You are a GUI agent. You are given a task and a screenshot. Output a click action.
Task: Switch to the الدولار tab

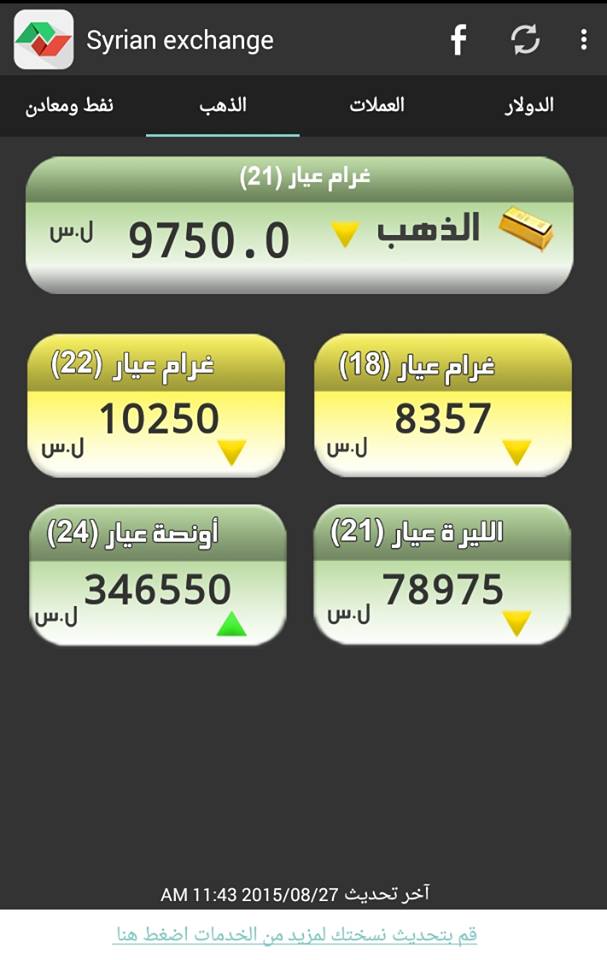[529, 105]
